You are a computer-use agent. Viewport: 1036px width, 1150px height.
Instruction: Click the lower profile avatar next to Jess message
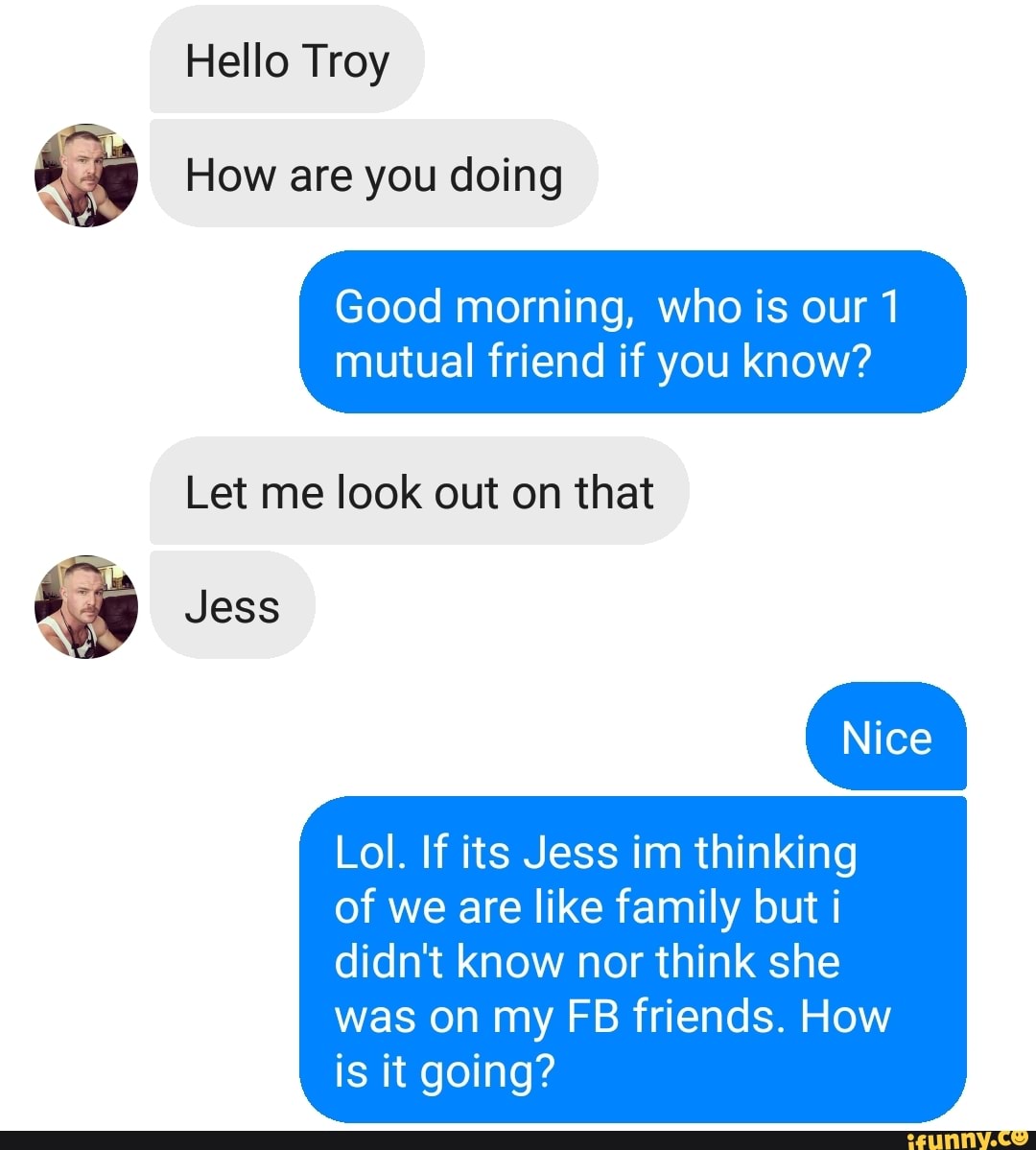click(x=84, y=607)
